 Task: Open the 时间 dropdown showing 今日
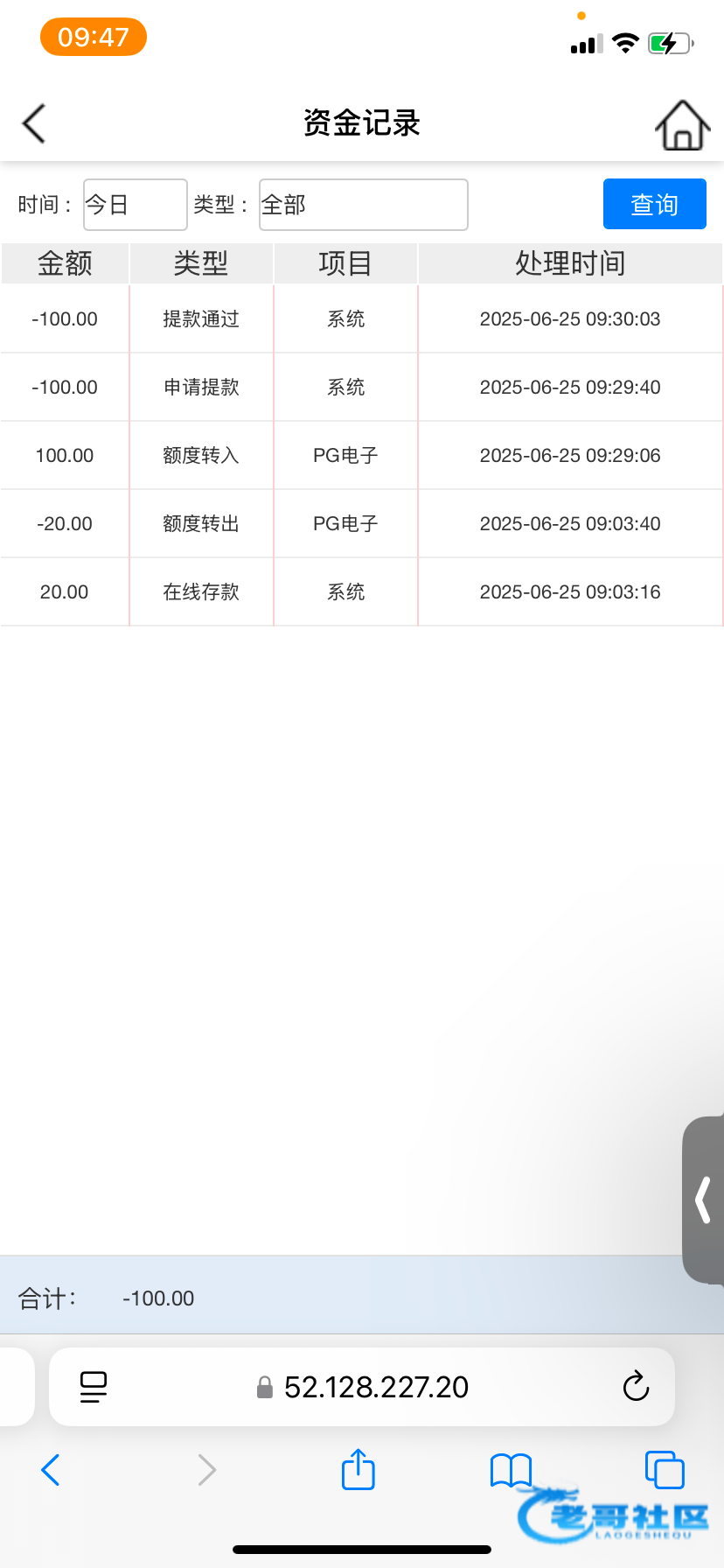[x=136, y=205]
